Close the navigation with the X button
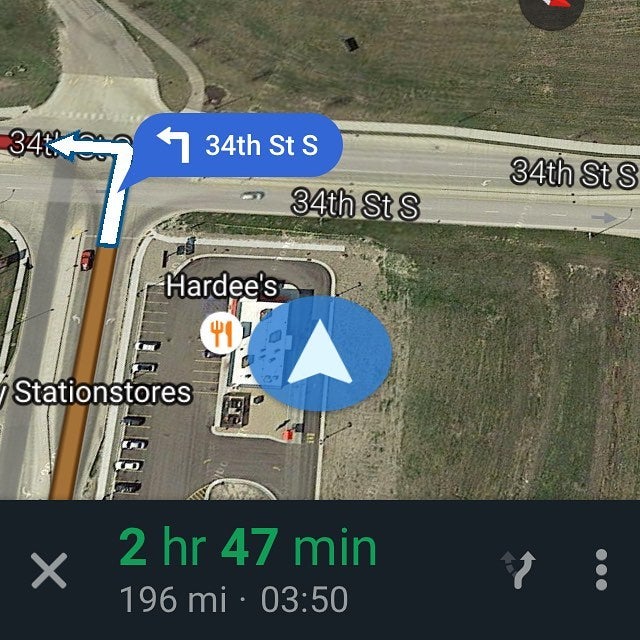 click(x=48, y=571)
